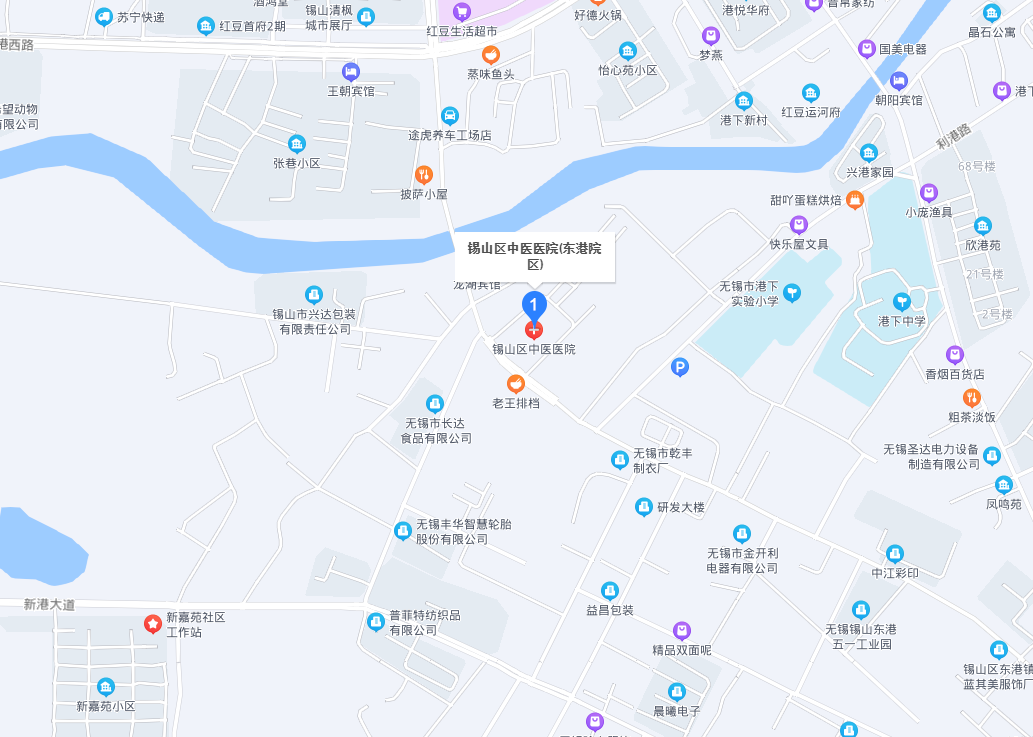Open 王朝宾馆 hotel marker
This screenshot has width=1033, height=737.
[x=351, y=71]
